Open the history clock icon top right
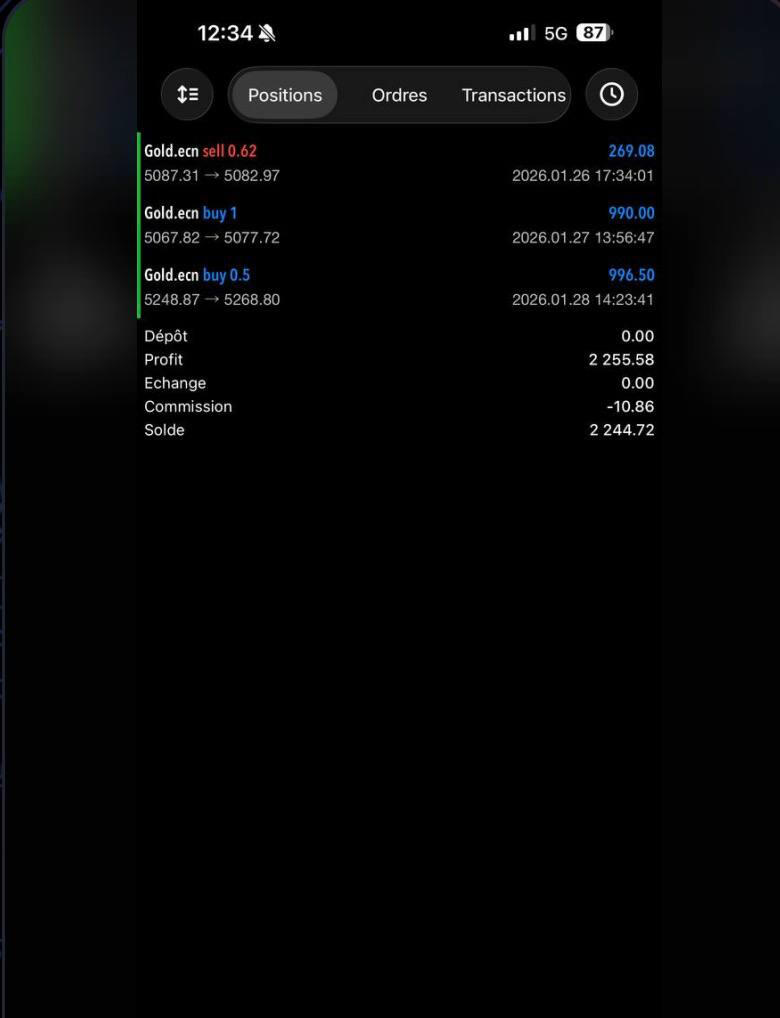 coord(611,94)
